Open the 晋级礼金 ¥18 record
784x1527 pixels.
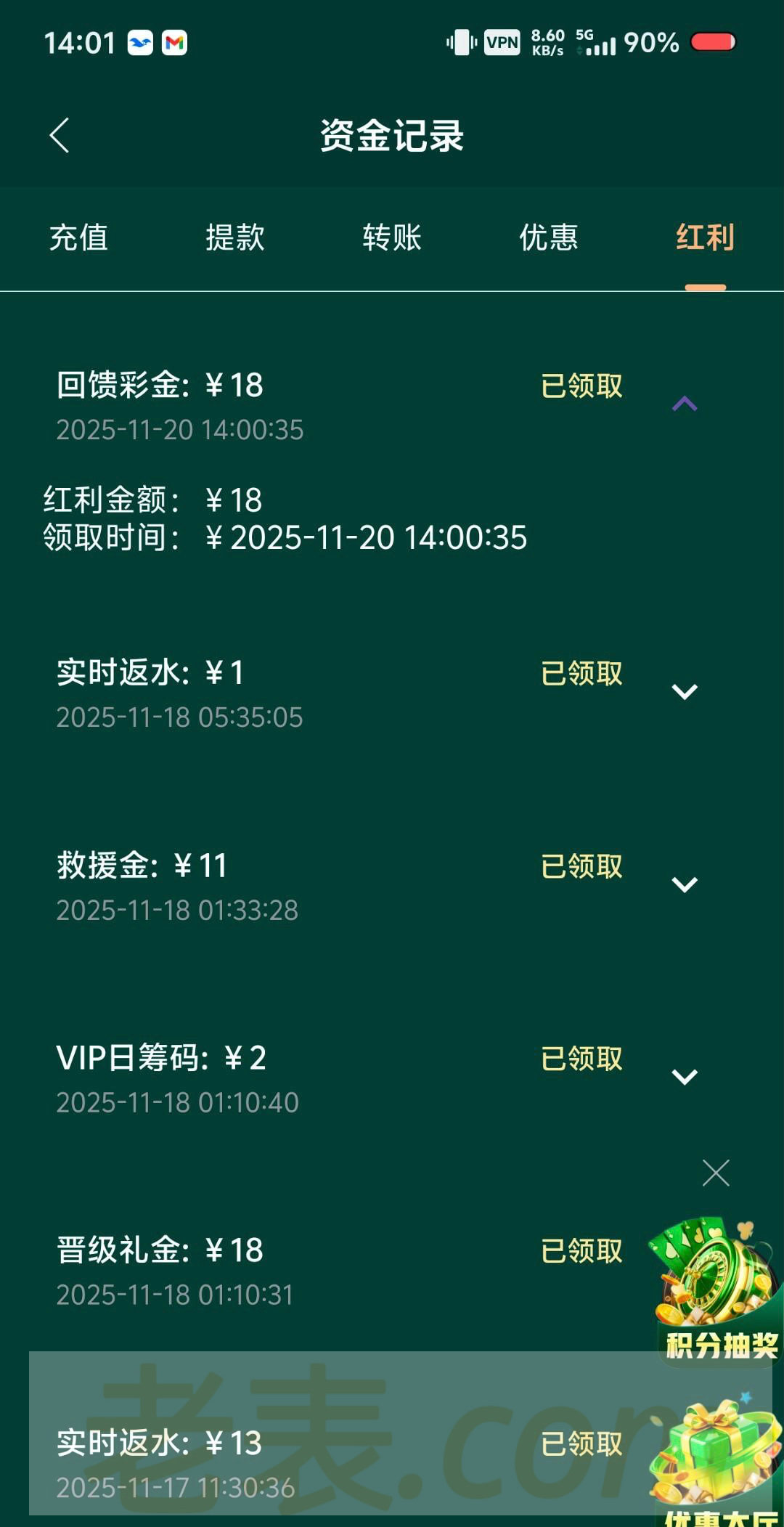point(290,1269)
